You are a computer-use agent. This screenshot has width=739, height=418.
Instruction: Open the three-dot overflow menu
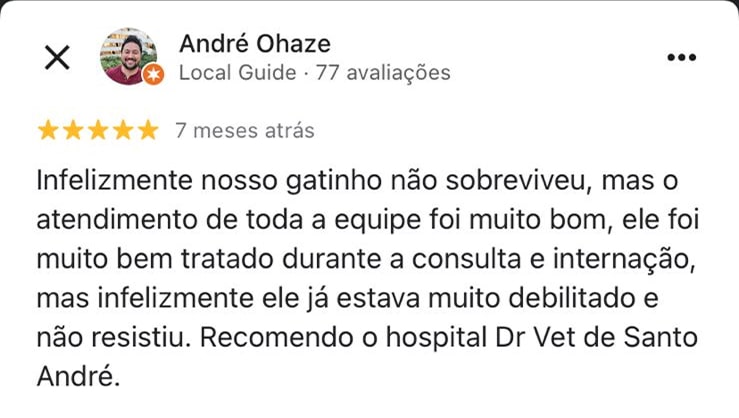(680, 58)
